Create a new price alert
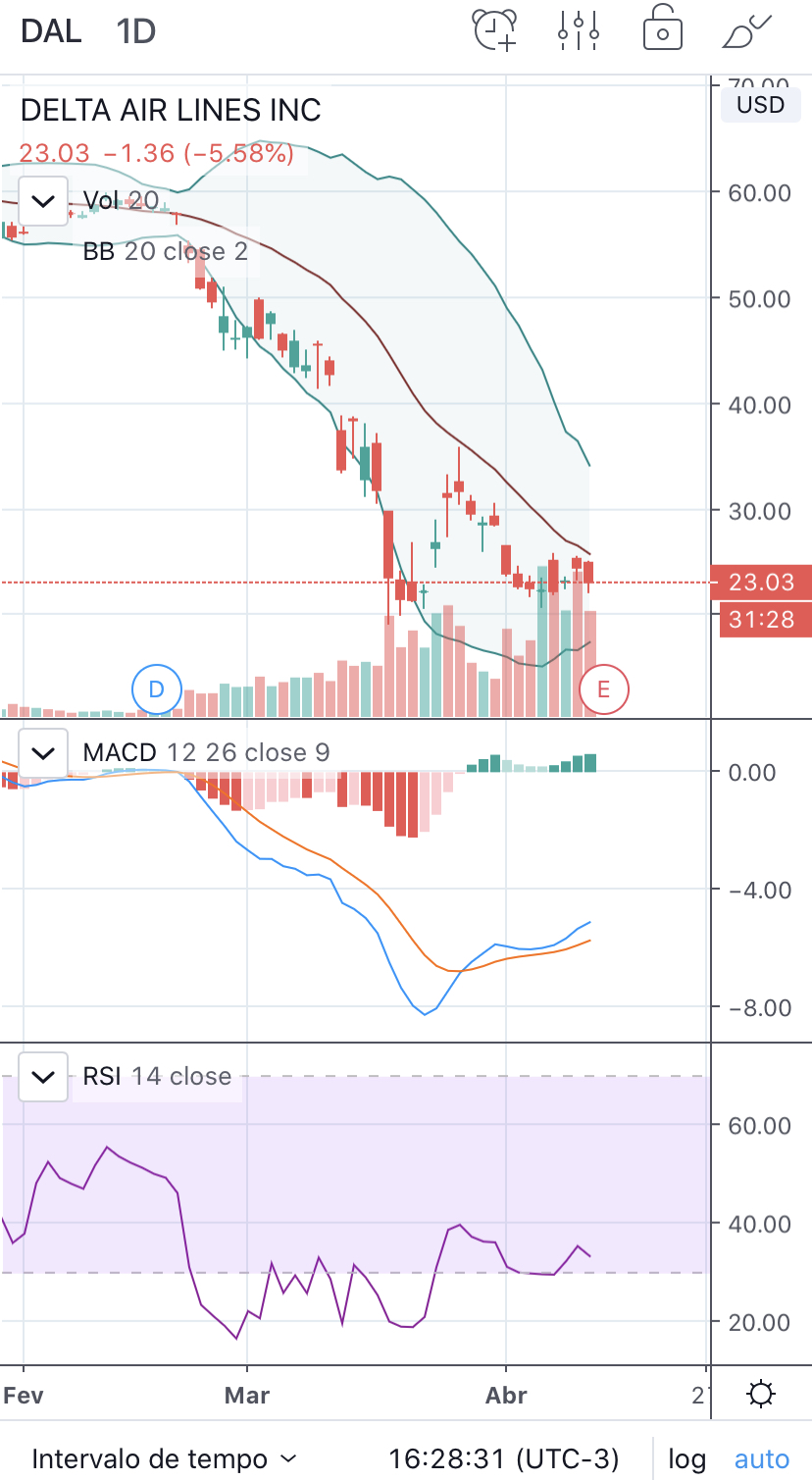This screenshot has height=1480, width=812. click(x=494, y=30)
